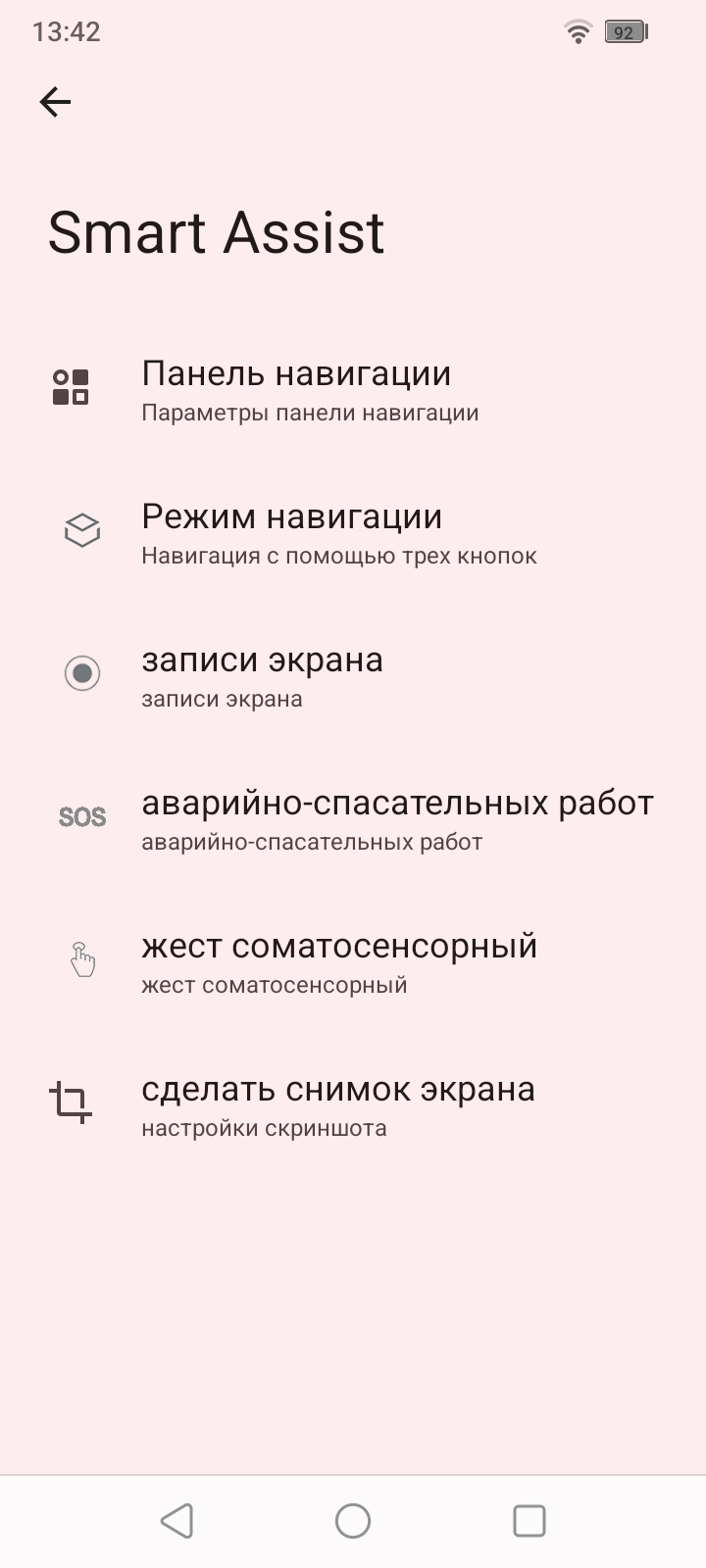Open recent apps from navigation bar
The image size is (706, 1568).
[x=529, y=1521]
